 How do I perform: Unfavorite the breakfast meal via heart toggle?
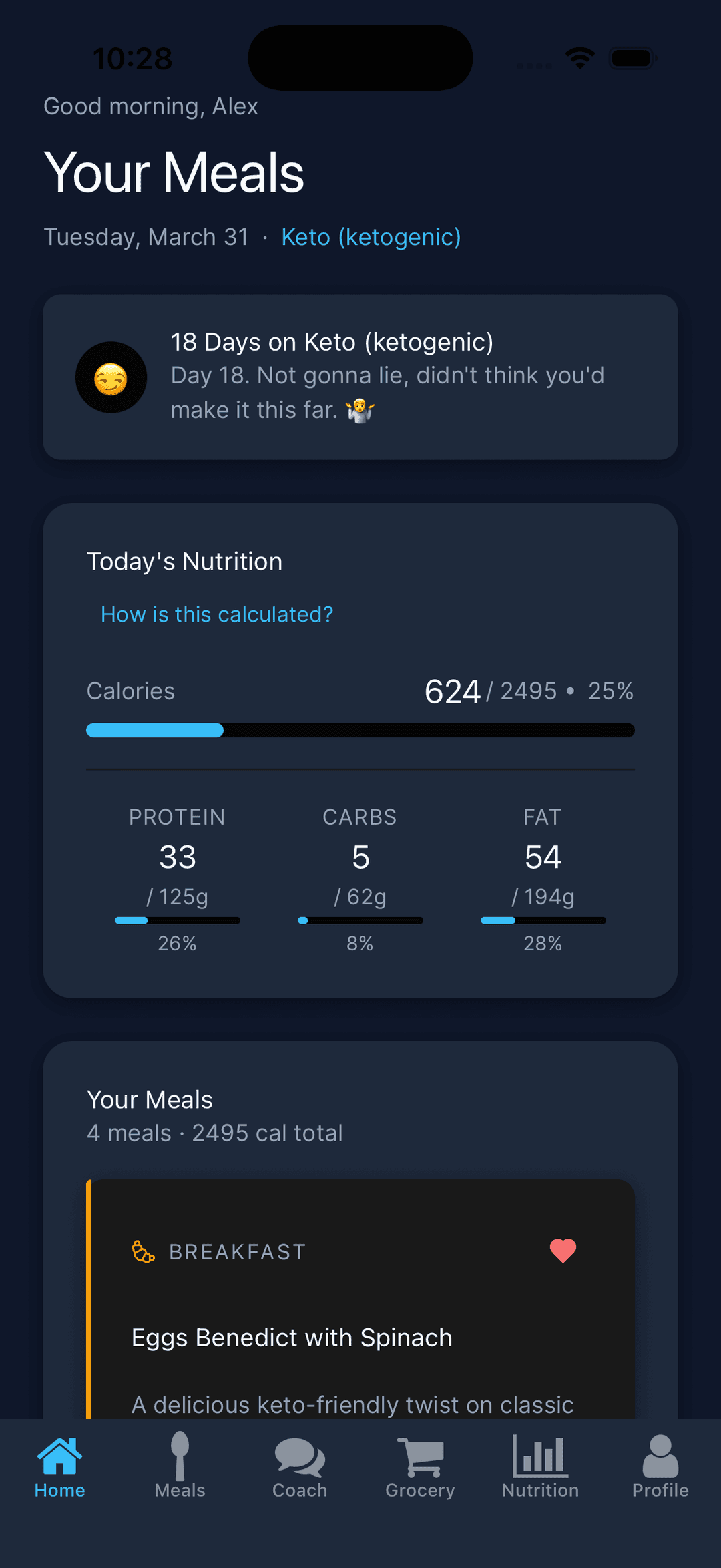click(563, 1251)
